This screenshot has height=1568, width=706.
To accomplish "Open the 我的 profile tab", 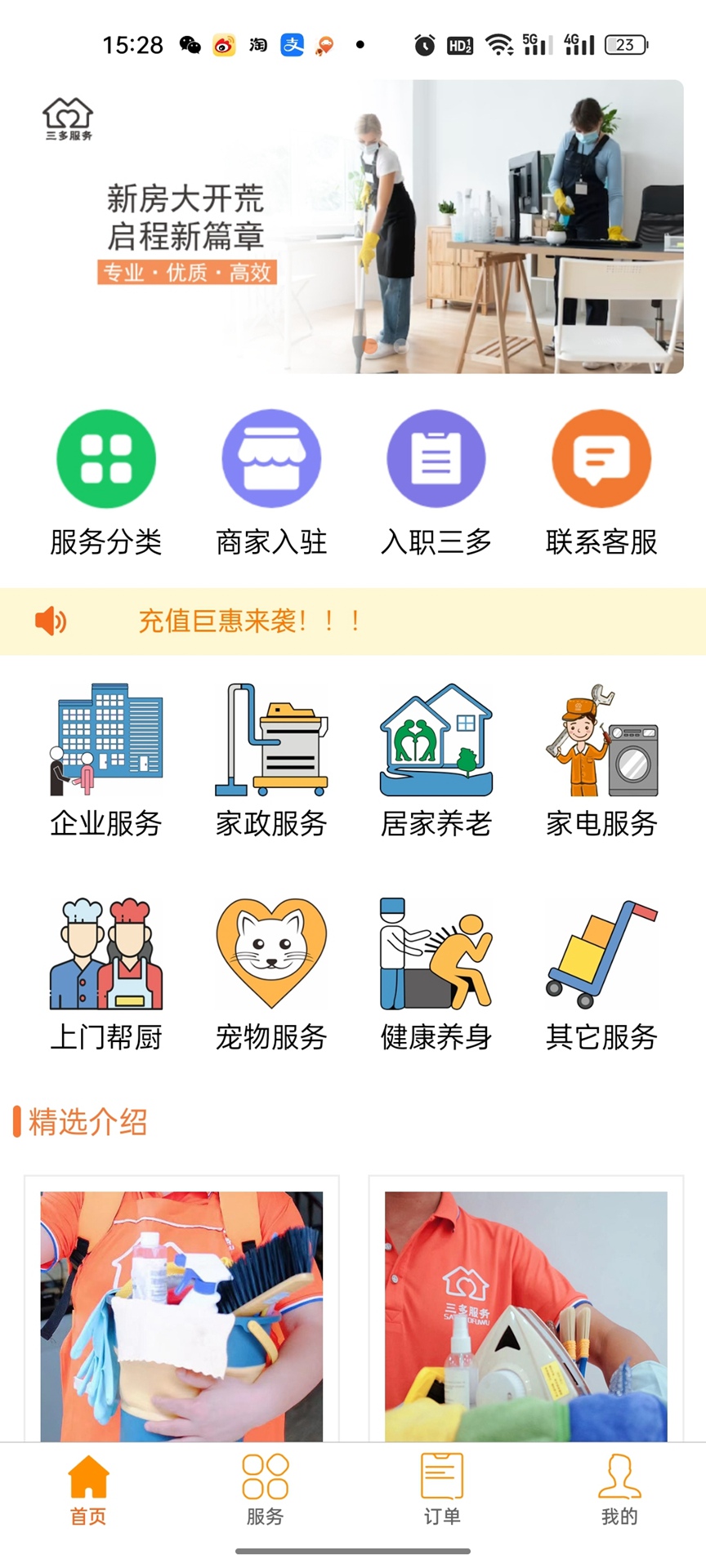I will pos(619,1490).
